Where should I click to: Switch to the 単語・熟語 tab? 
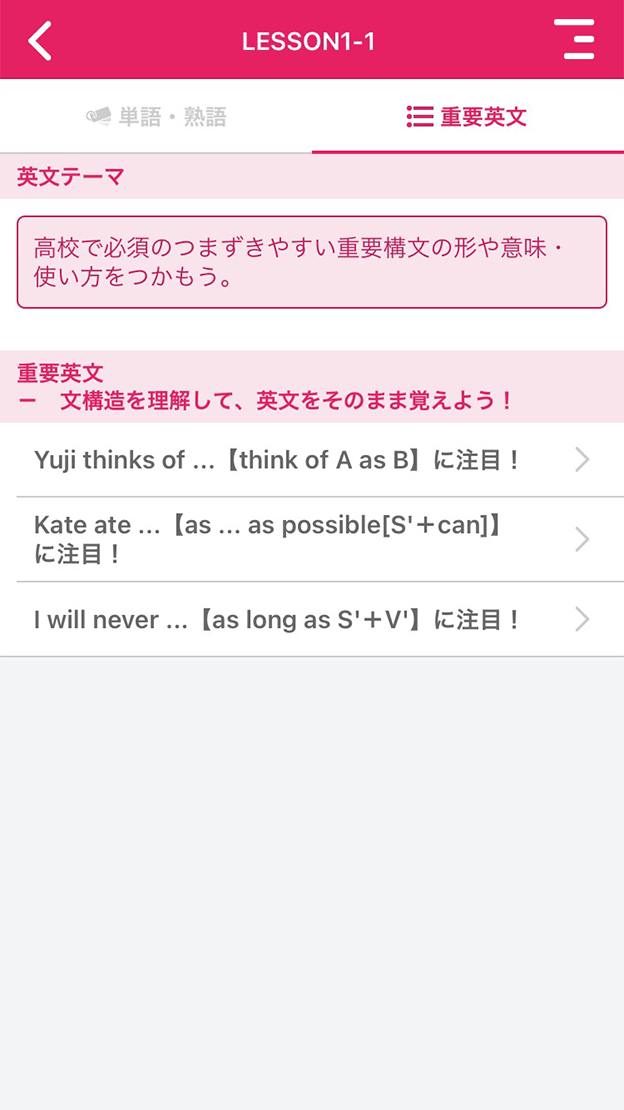tap(156, 117)
